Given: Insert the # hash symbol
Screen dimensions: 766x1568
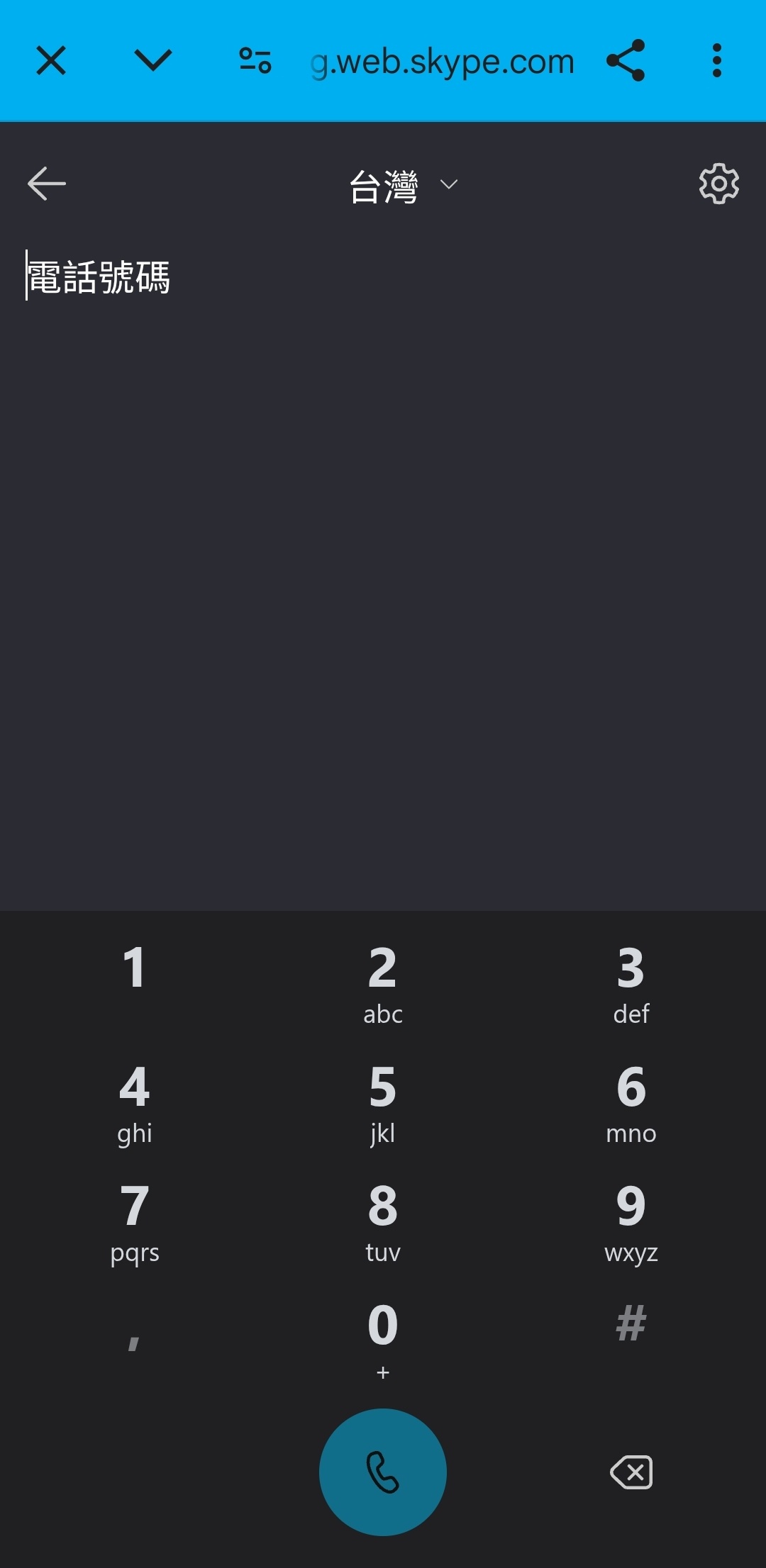Looking at the screenshot, I should tap(631, 1324).
